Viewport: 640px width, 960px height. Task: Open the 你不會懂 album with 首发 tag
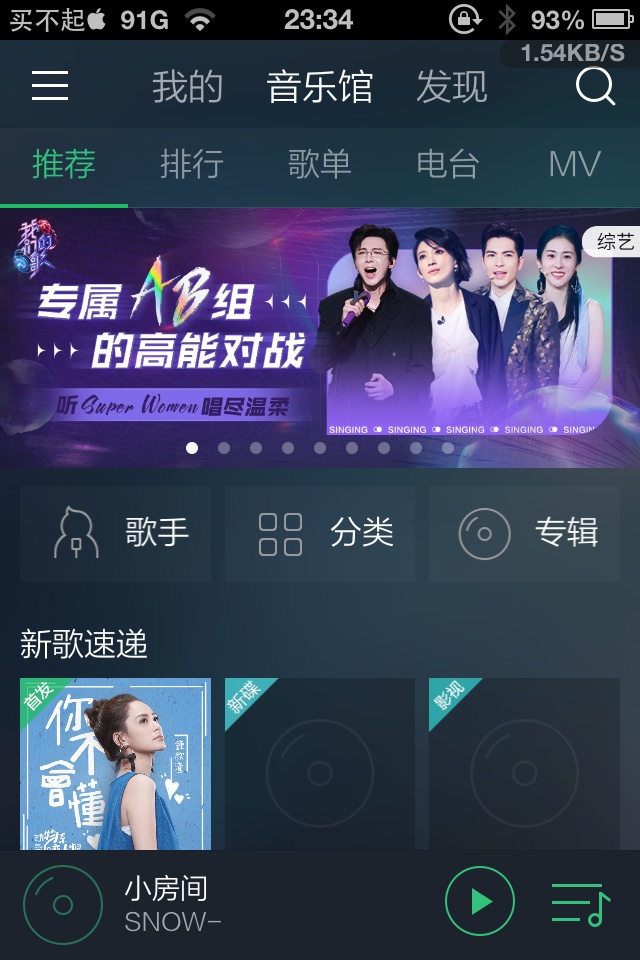[116, 765]
